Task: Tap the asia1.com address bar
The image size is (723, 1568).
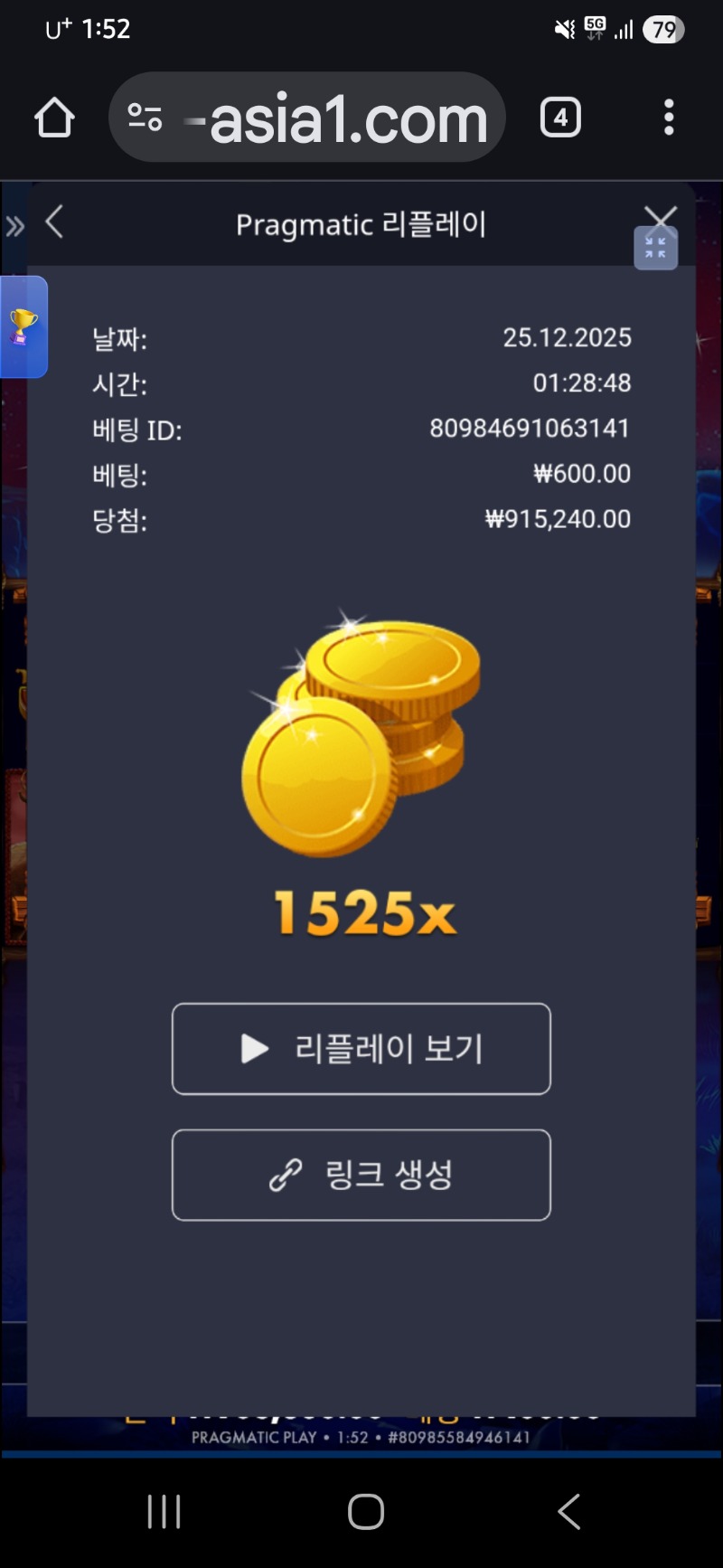Action: click(348, 118)
